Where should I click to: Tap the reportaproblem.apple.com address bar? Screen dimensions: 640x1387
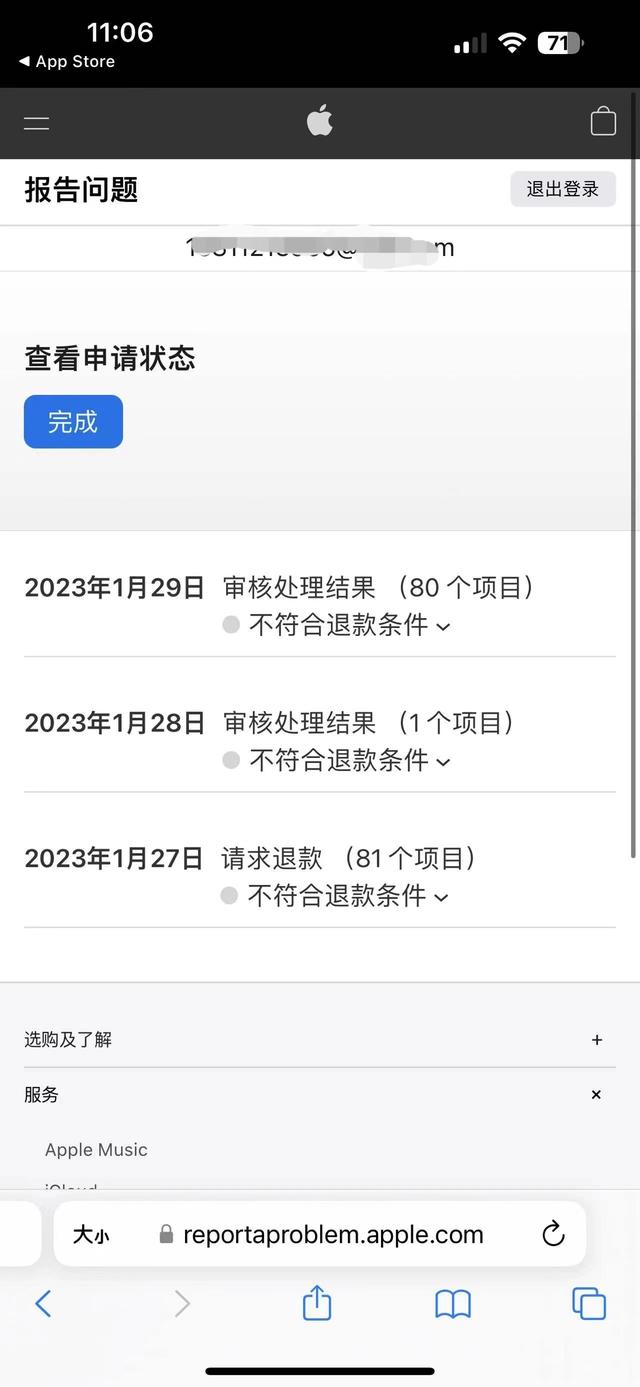click(x=332, y=1235)
